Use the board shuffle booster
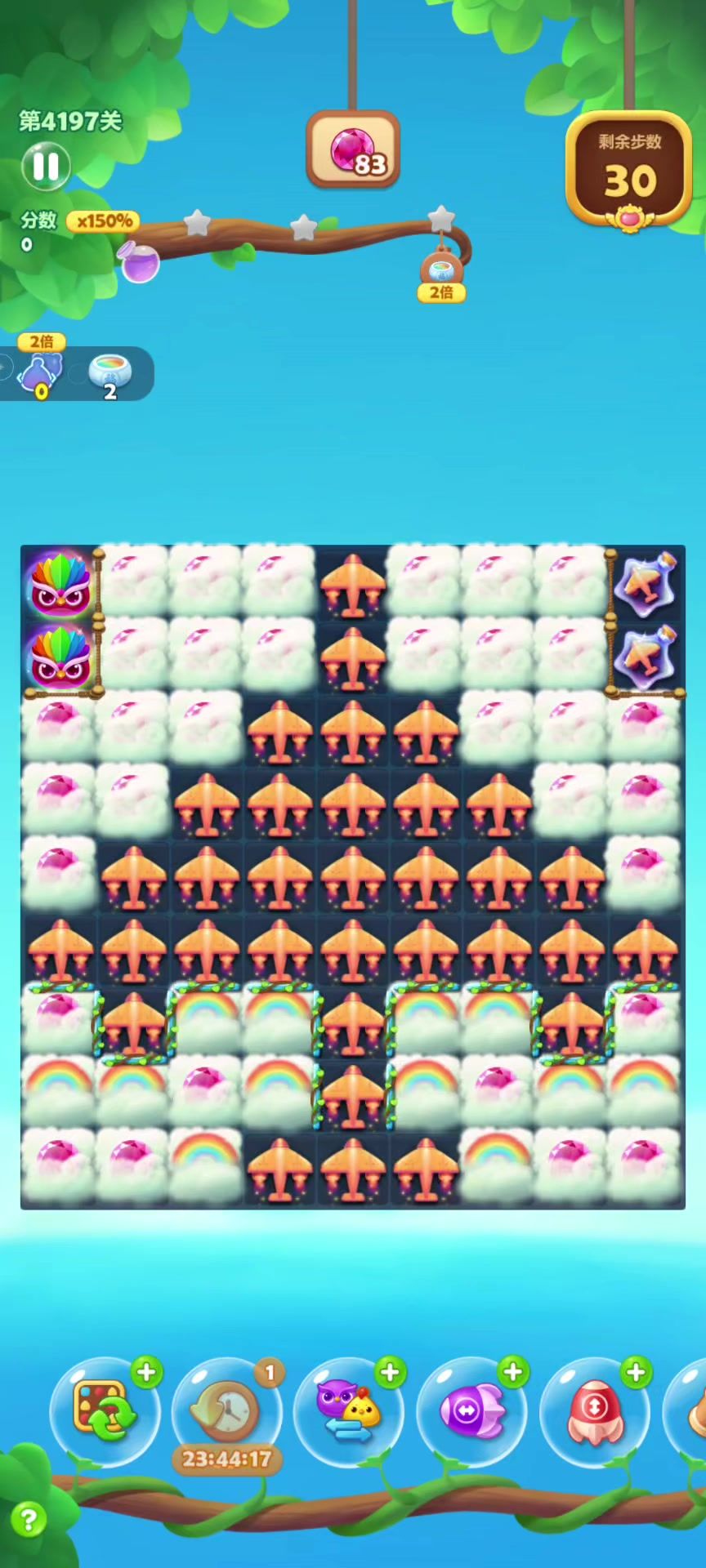 point(105,1411)
